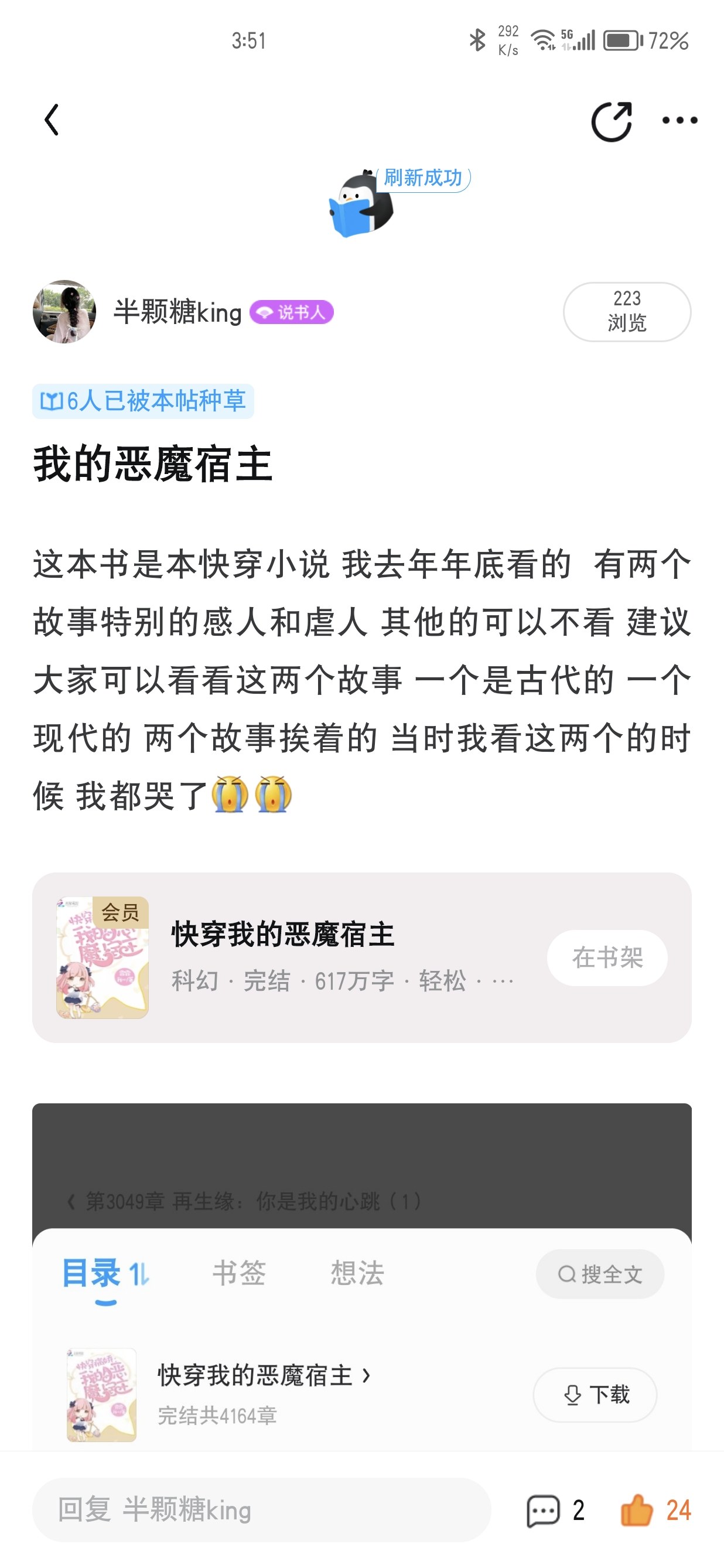The image size is (724, 1568).
Task: Open 半颗糖king's profile avatar
Action: [64, 312]
